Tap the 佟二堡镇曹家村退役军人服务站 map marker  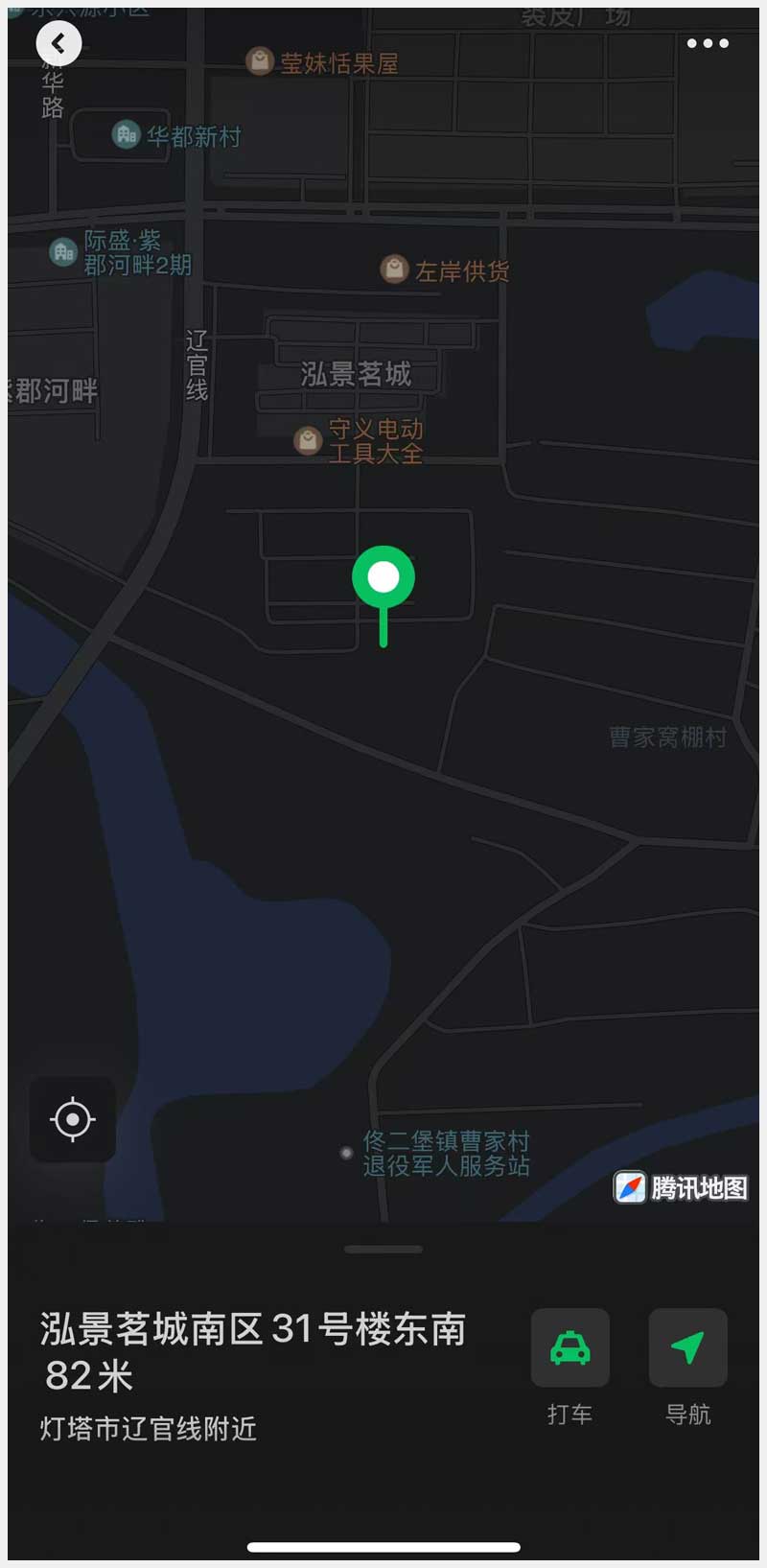point(347,1153)
